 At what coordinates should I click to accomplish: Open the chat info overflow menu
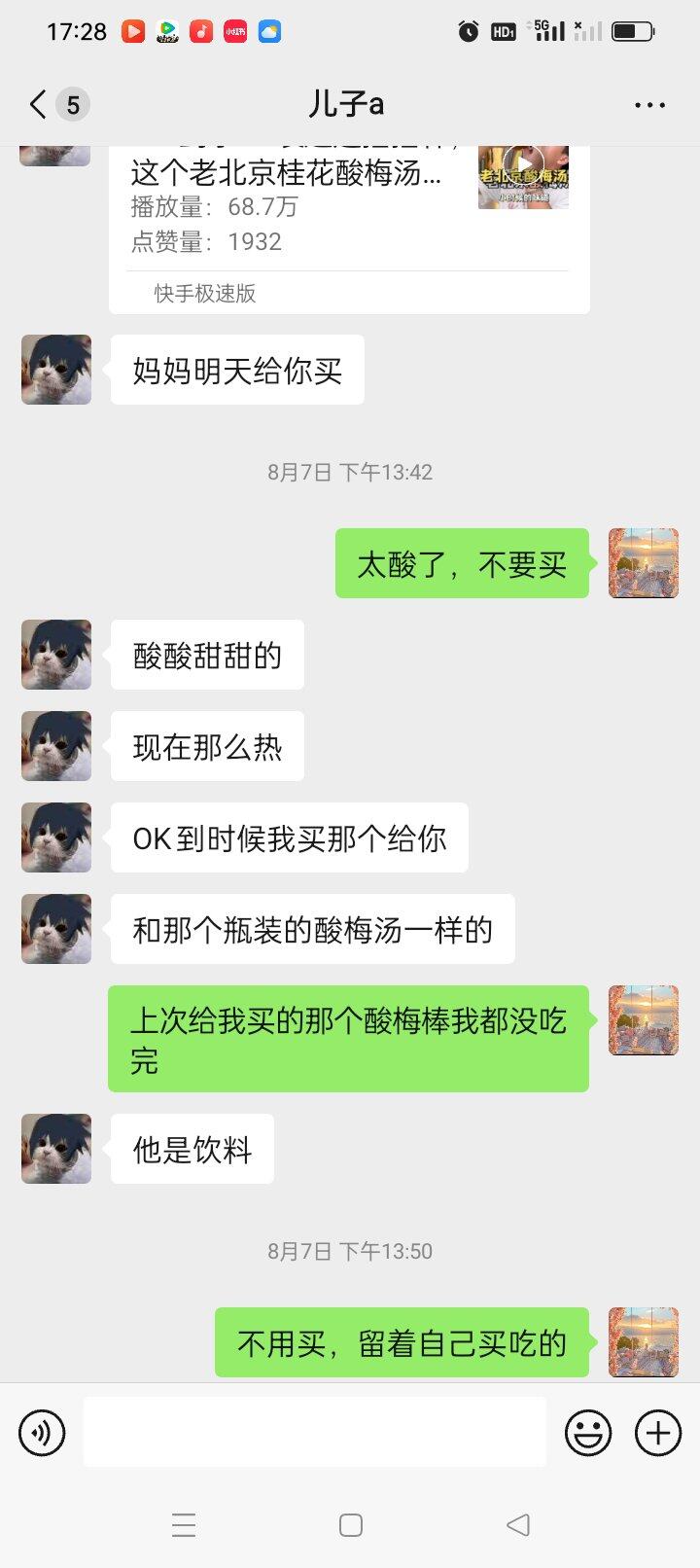point(648,105)
